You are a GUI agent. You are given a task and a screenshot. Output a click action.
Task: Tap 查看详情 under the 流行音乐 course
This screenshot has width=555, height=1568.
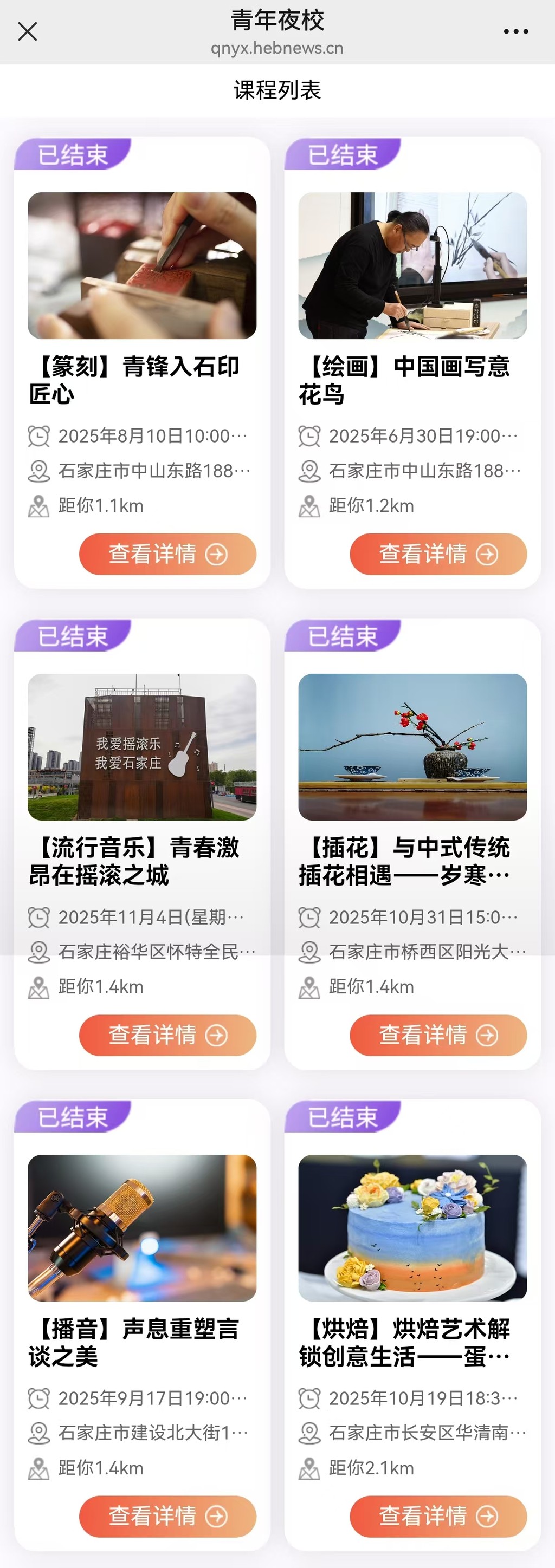pyautogui.click(x=167, y=1035)
